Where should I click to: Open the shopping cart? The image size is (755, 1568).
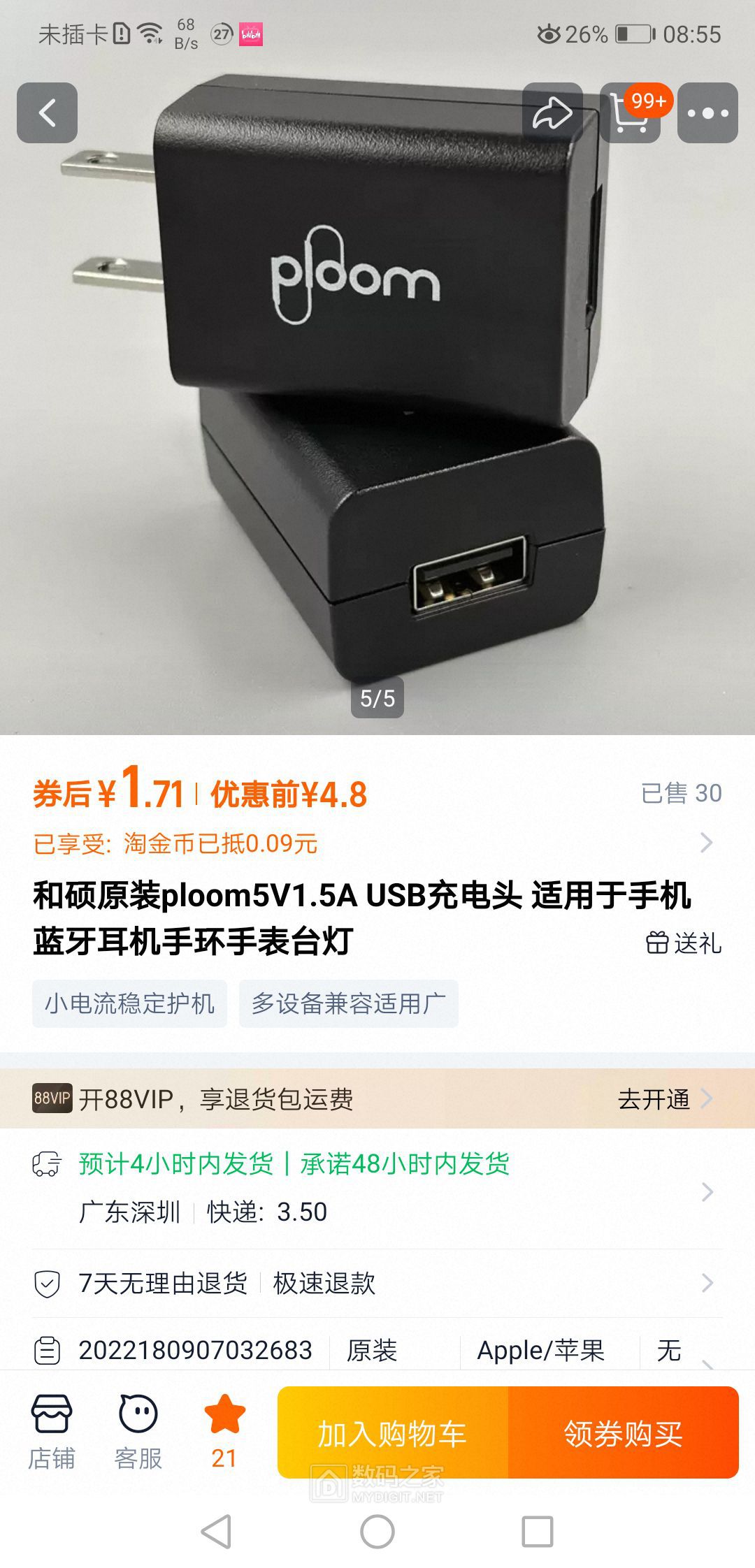point(630,113)
